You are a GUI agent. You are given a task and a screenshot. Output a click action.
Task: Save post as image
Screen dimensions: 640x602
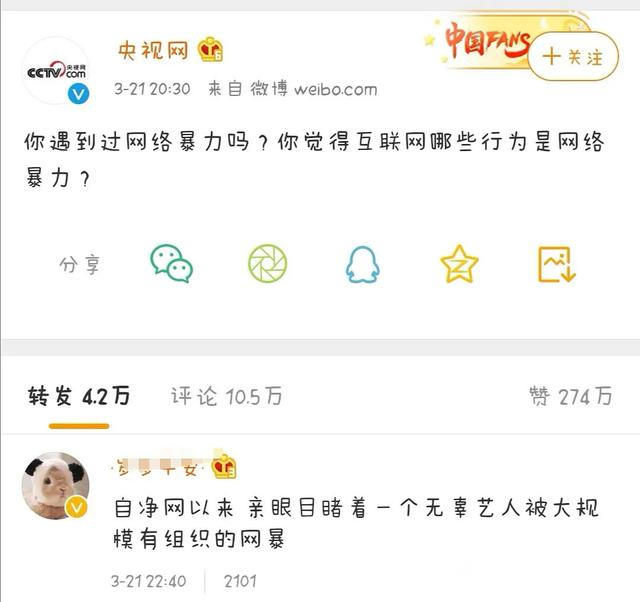coord(555,263)
